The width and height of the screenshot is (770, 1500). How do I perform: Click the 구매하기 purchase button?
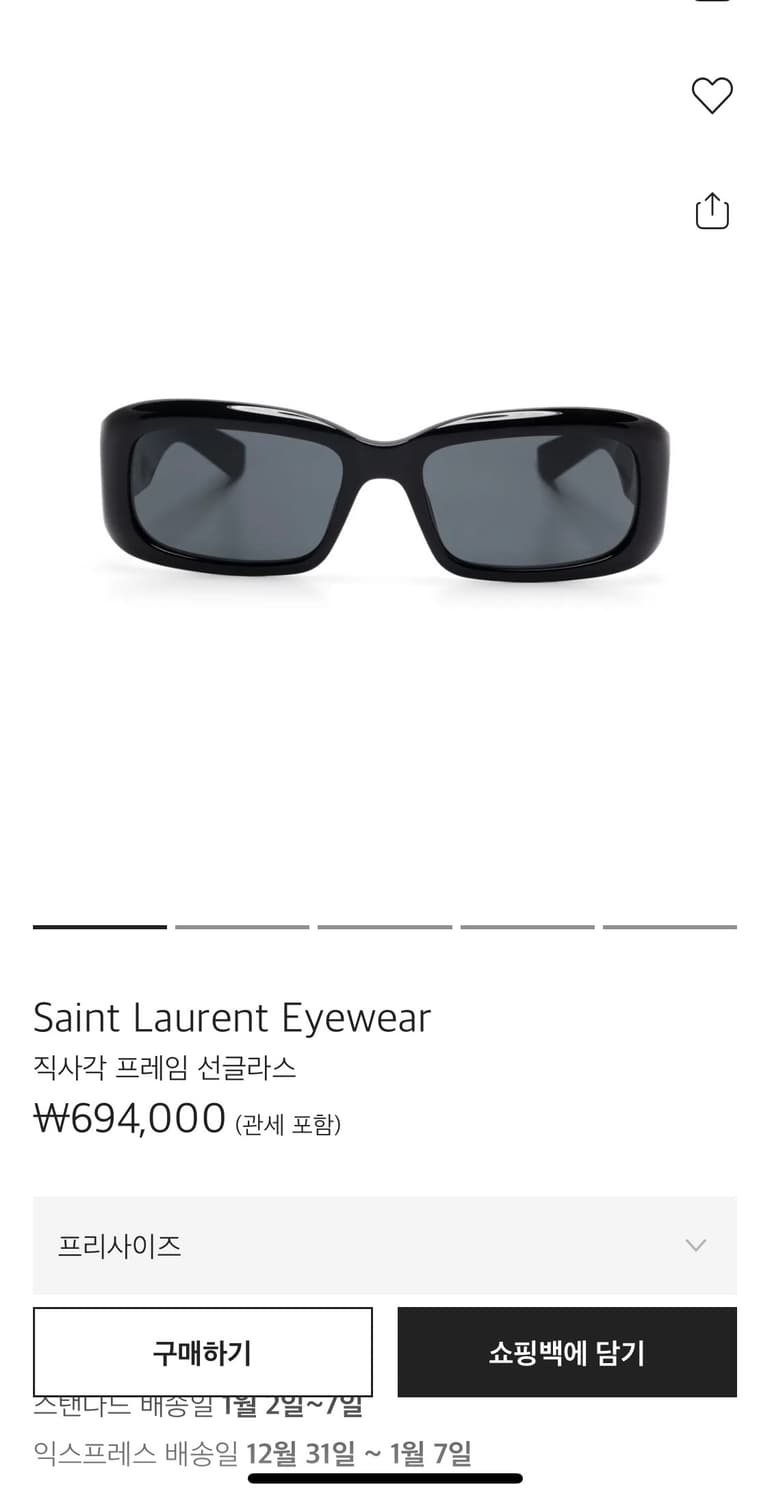(x=203, y=1352)
